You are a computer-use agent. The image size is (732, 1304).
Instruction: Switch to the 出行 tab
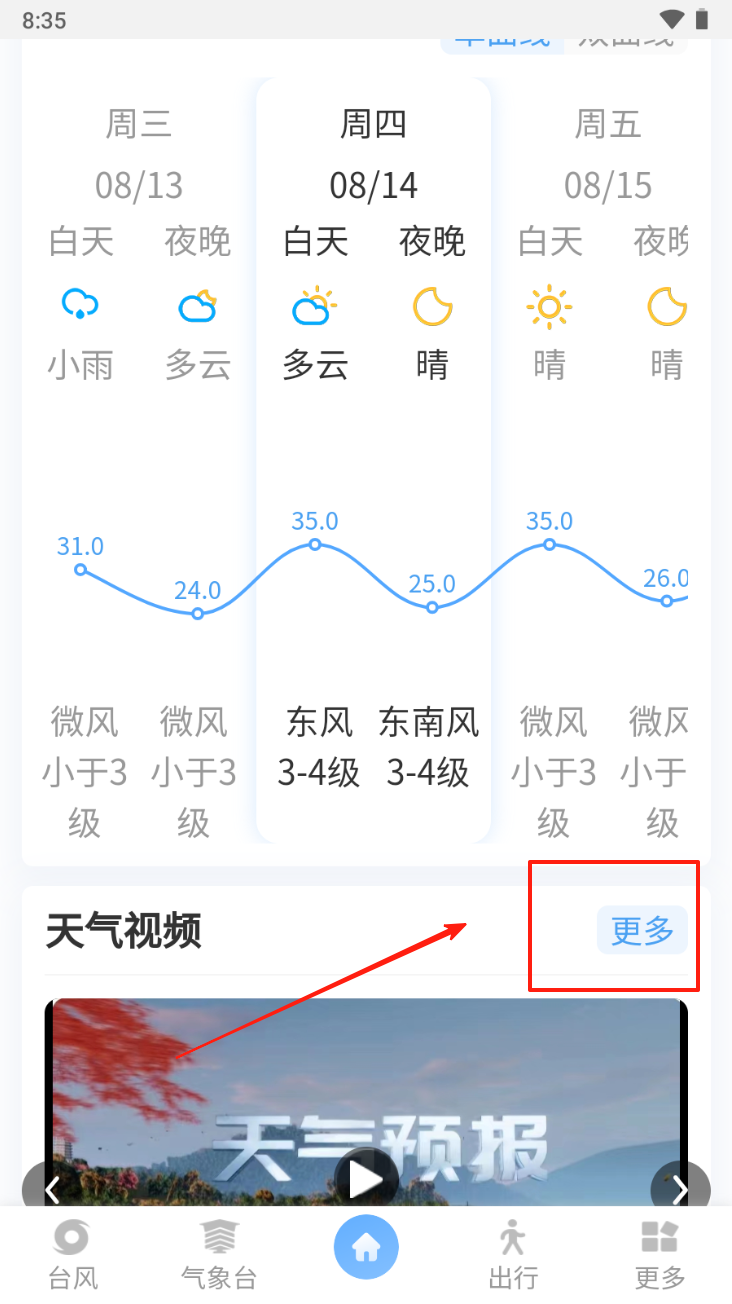click(x=513, y=1254)
